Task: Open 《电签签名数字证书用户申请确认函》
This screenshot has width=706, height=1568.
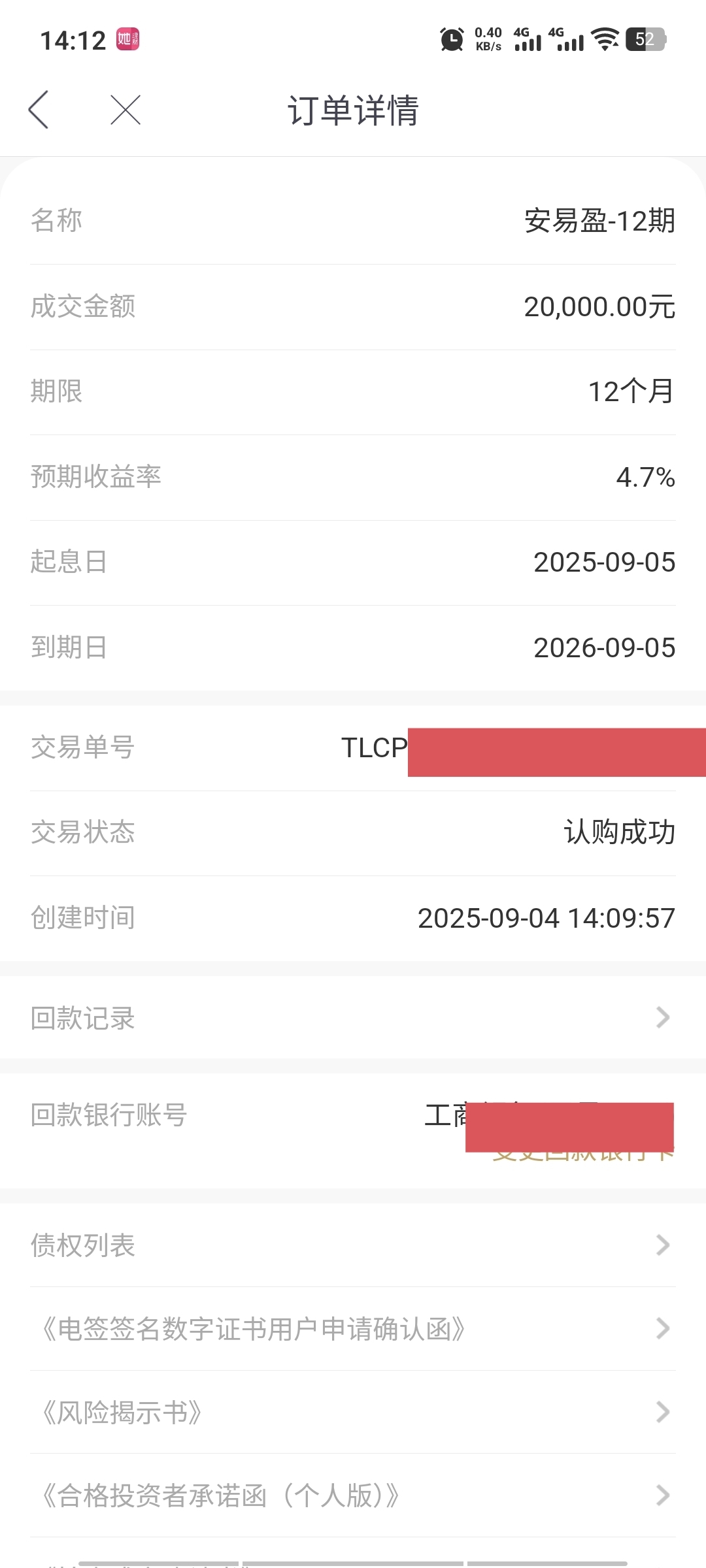Action: (353, 1329)
